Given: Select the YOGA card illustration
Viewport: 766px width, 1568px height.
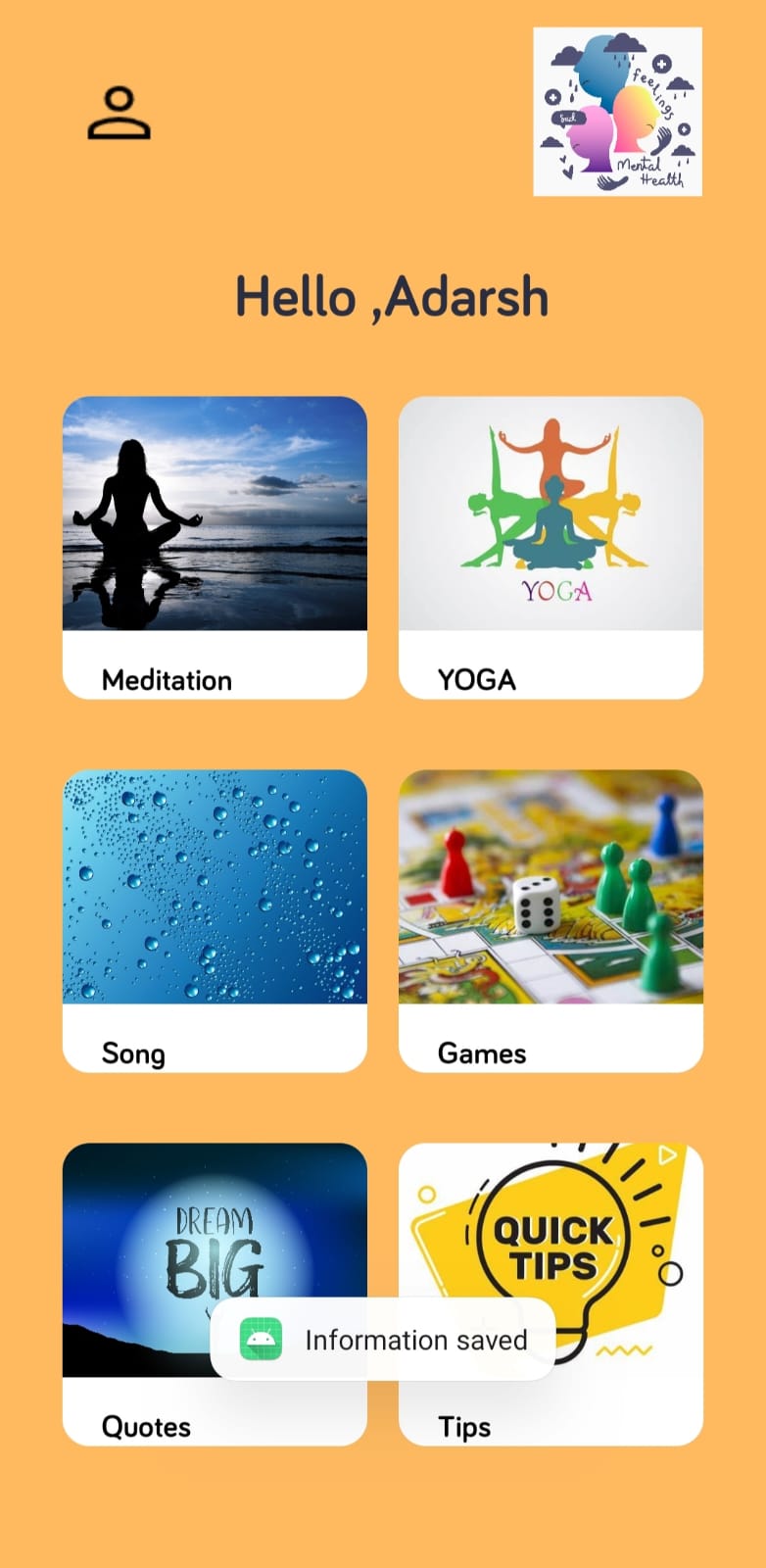Looking at the screenshot, I should [550, 514].
